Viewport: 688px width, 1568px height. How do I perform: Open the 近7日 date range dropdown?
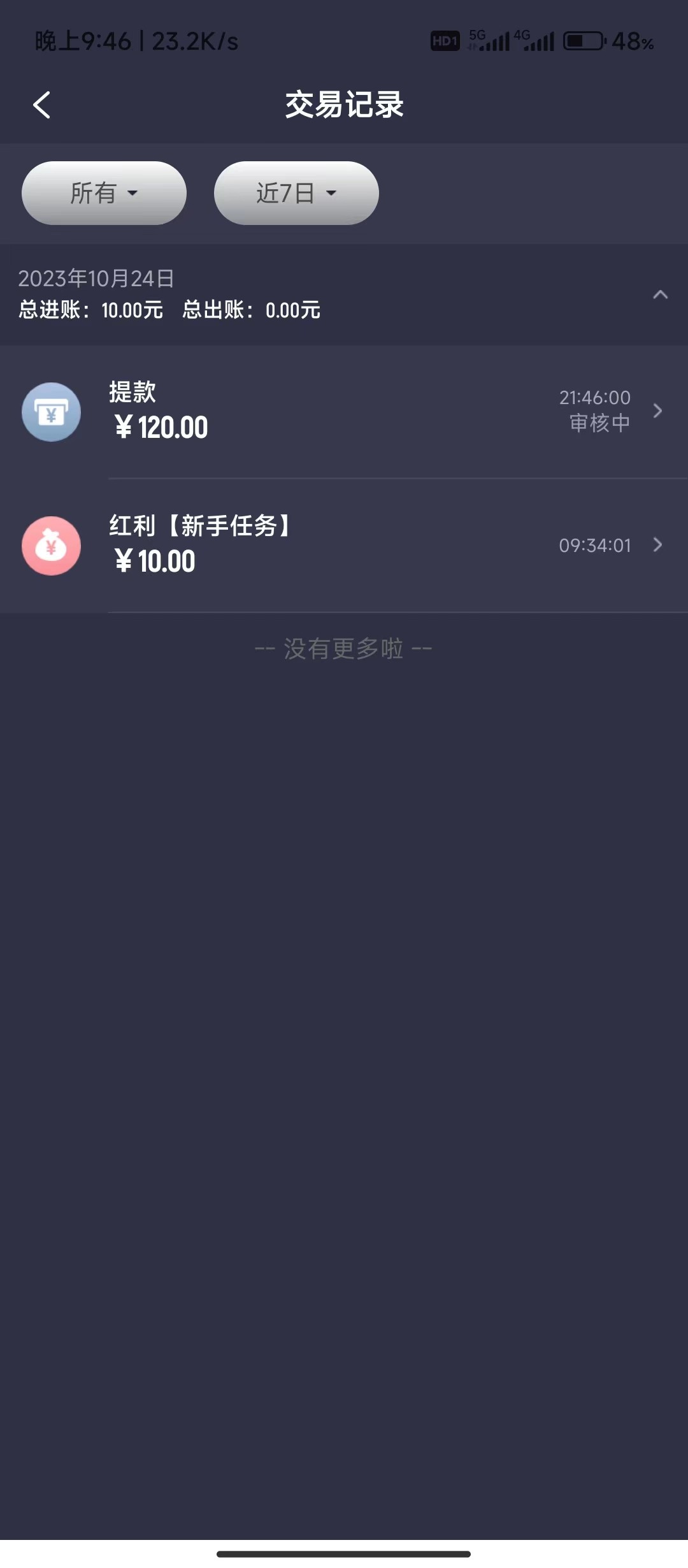click(296, 193)
